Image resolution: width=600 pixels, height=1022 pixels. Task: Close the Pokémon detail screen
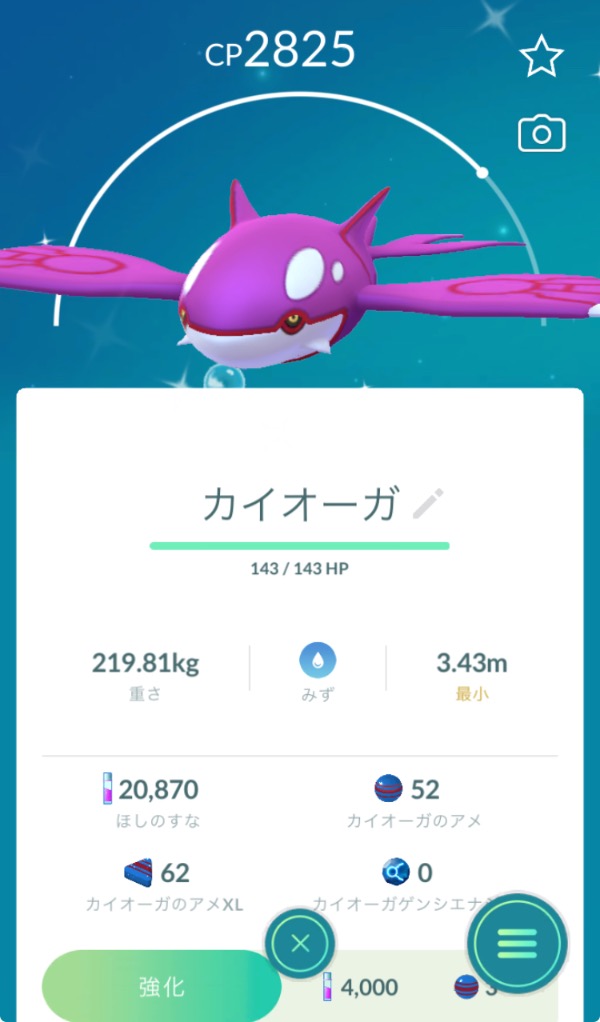pos(300,943)
